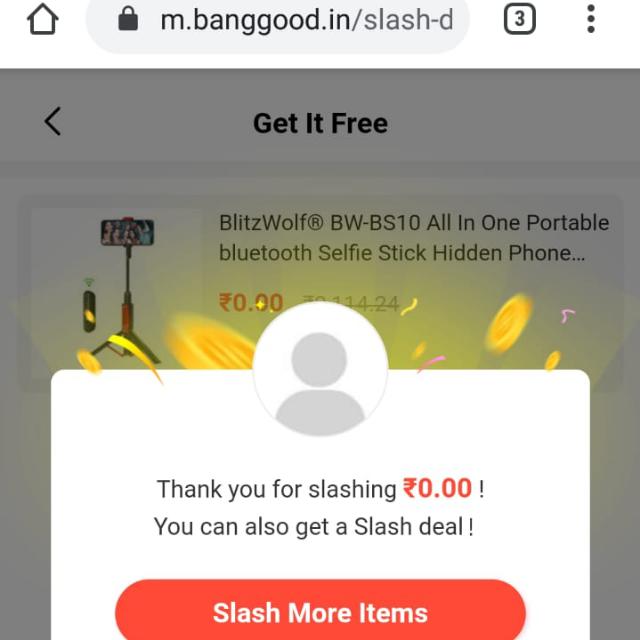Go back using the Get It Free arrow
This screenshot has height=640, width=640.
(53, 122)
